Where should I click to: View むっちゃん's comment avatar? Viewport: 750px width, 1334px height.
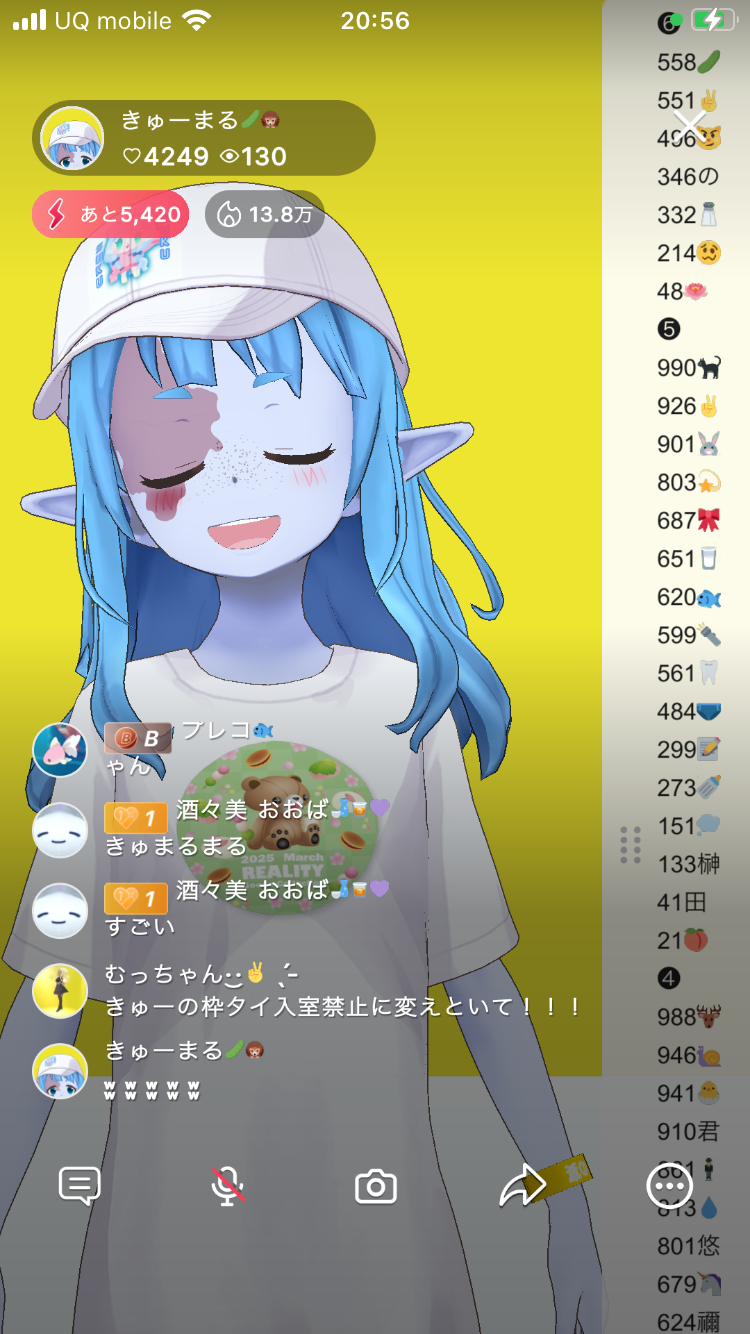(60, 991)
